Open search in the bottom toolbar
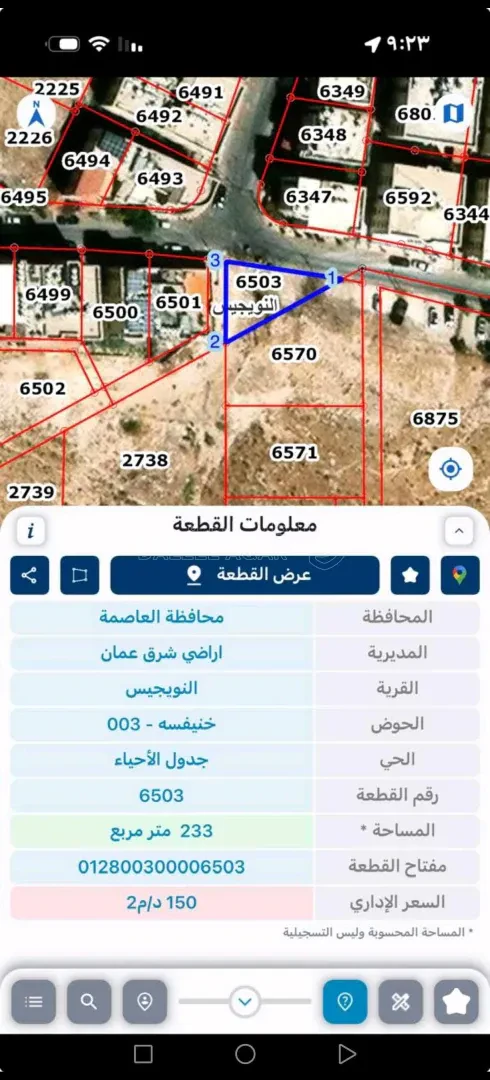 89,1001
